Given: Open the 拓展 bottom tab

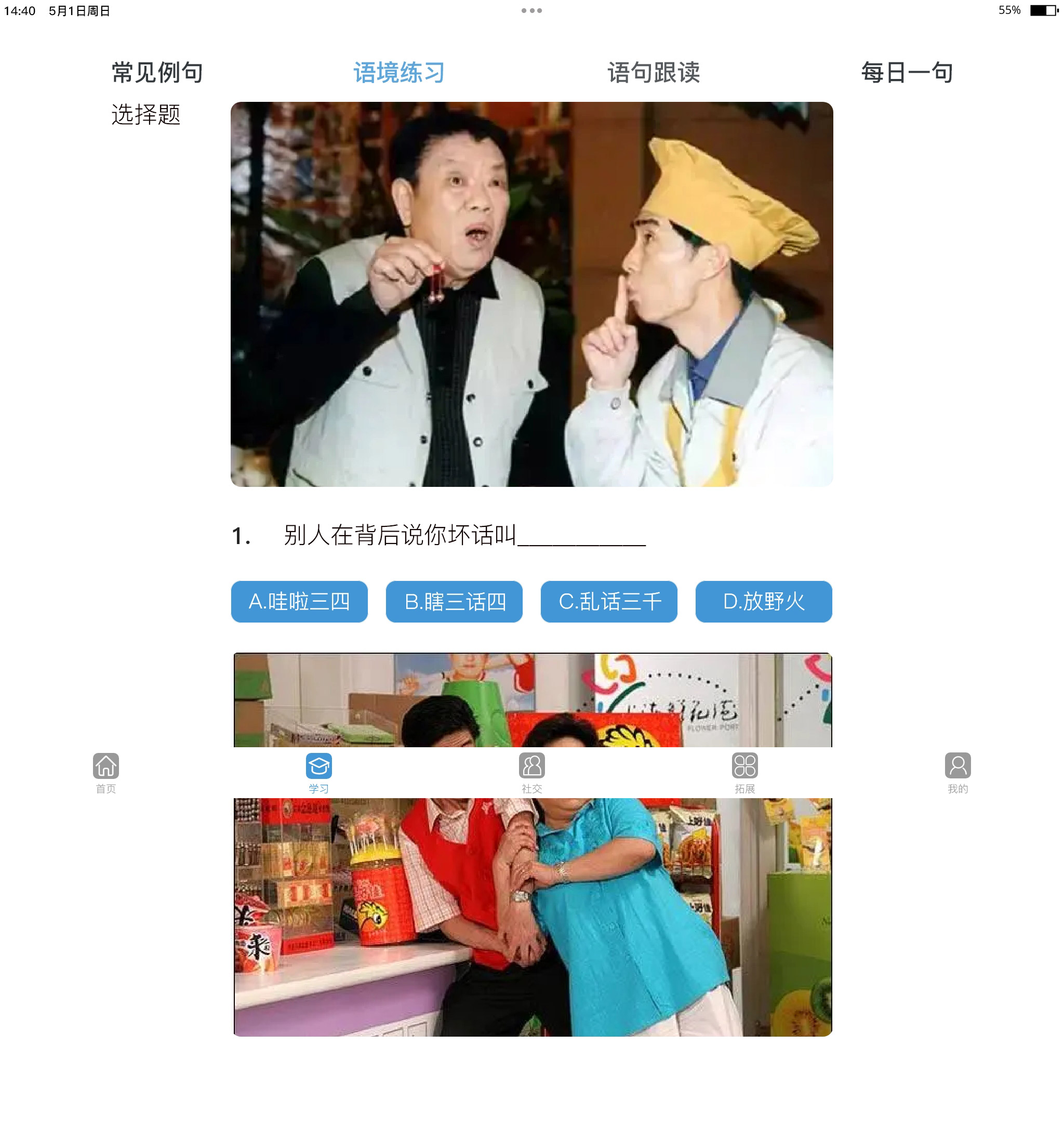Looking at the screenshot, I should (744, 772).
